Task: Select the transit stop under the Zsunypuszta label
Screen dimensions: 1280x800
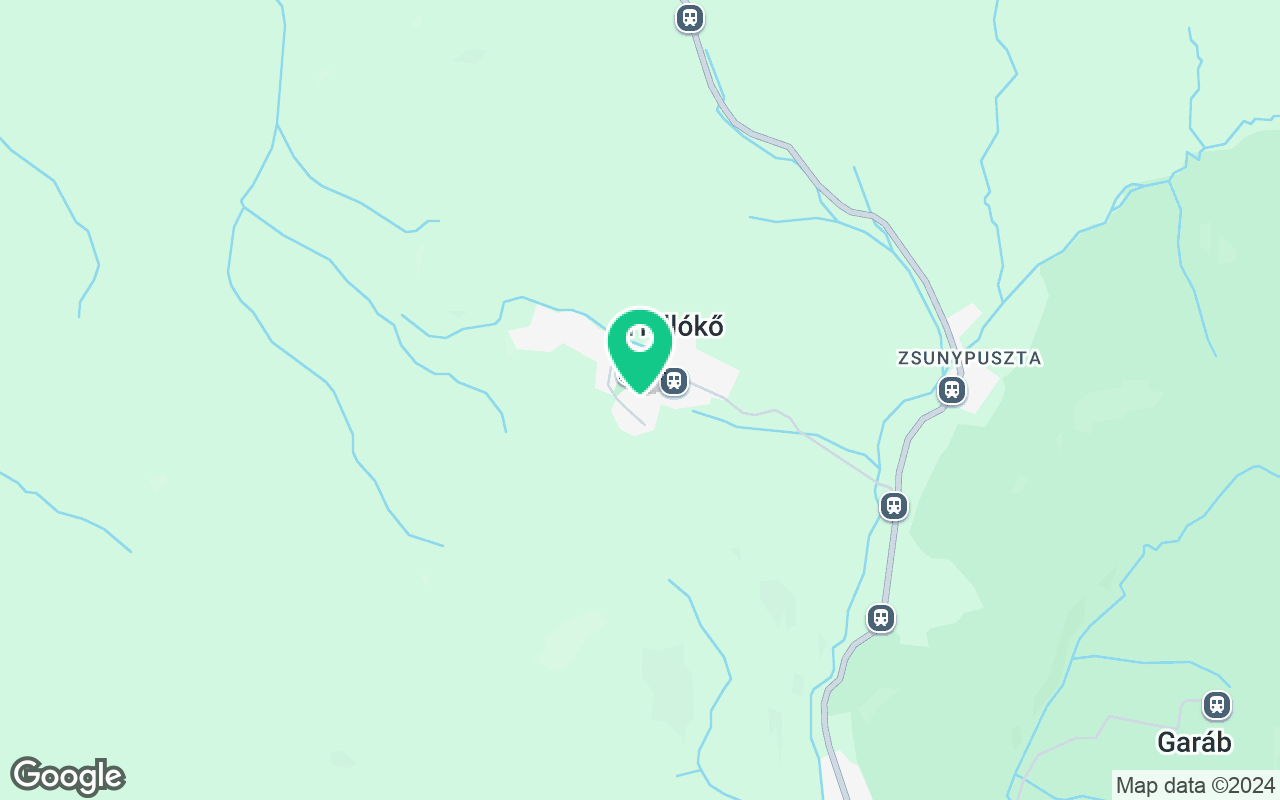Action: click(x=952, y=390)
